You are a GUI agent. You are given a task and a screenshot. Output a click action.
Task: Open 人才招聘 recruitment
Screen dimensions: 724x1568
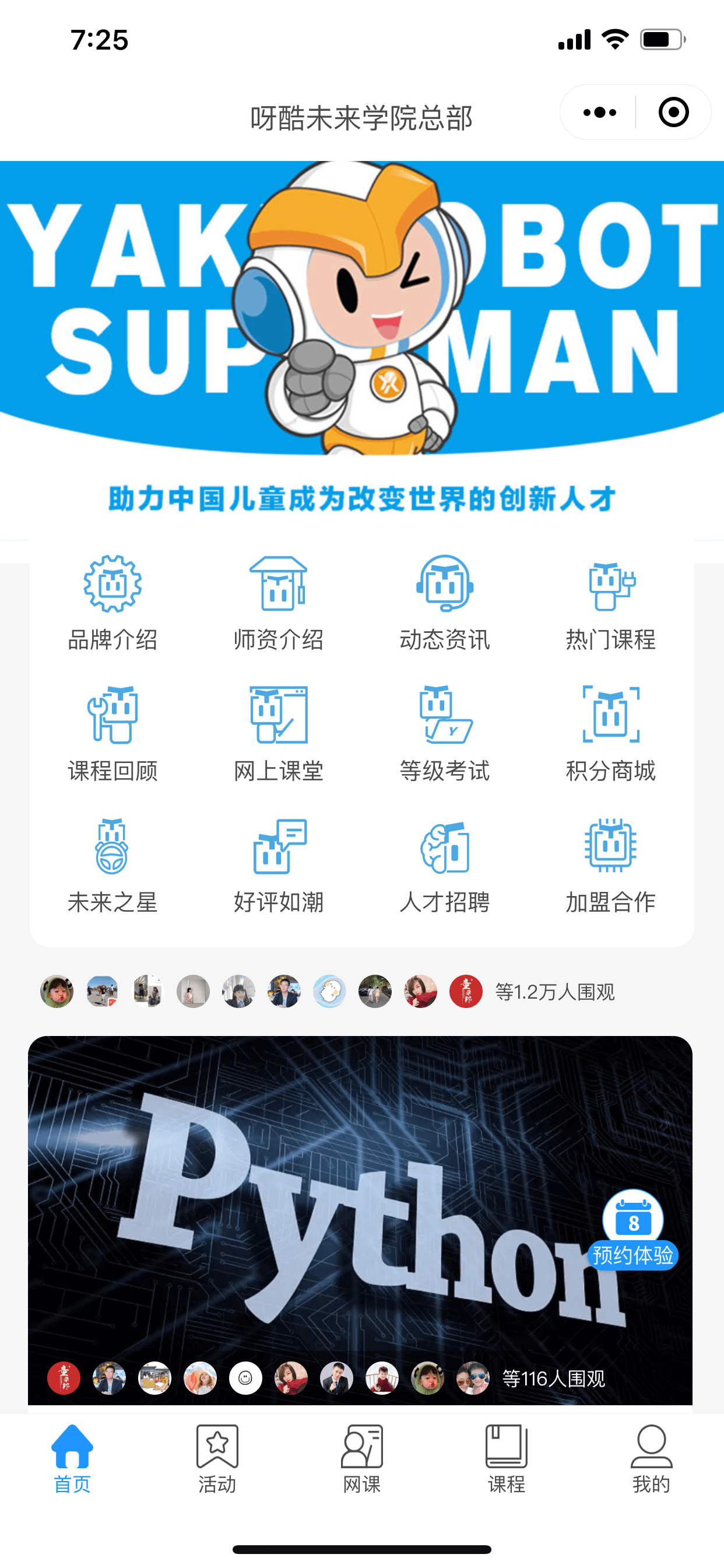[x=445, y=864]
